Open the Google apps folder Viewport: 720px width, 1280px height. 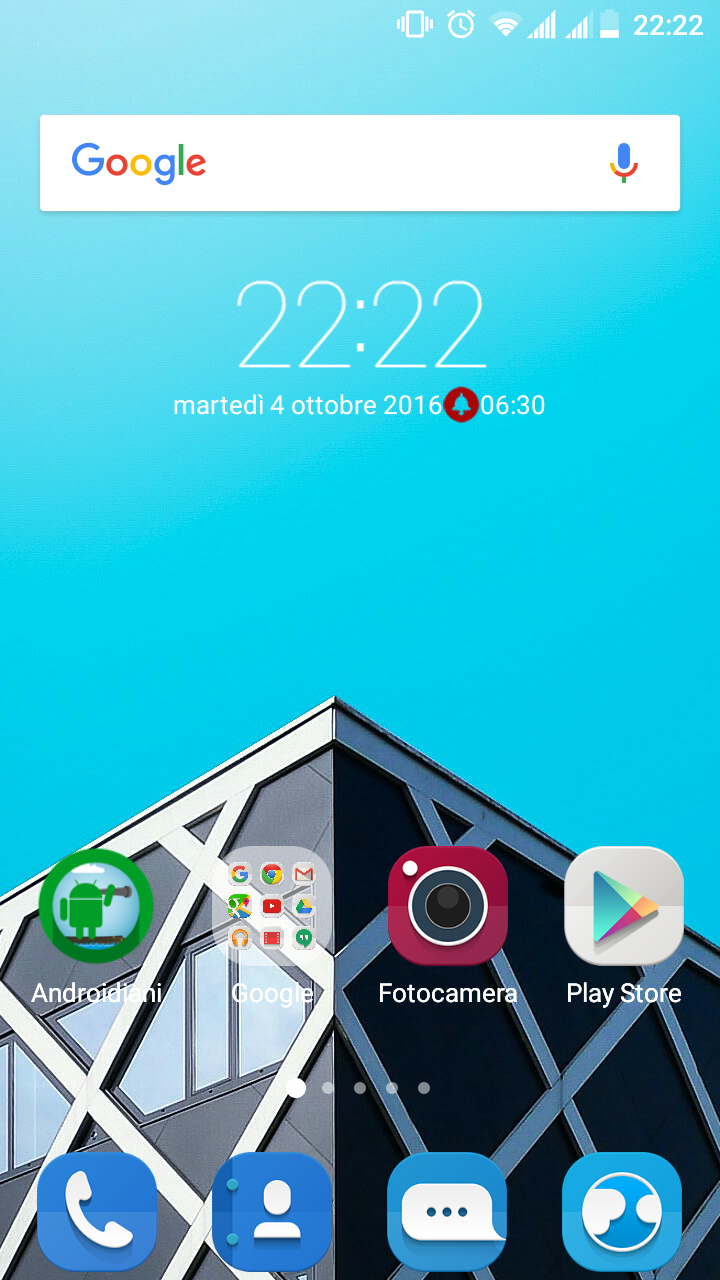point(272,906)
